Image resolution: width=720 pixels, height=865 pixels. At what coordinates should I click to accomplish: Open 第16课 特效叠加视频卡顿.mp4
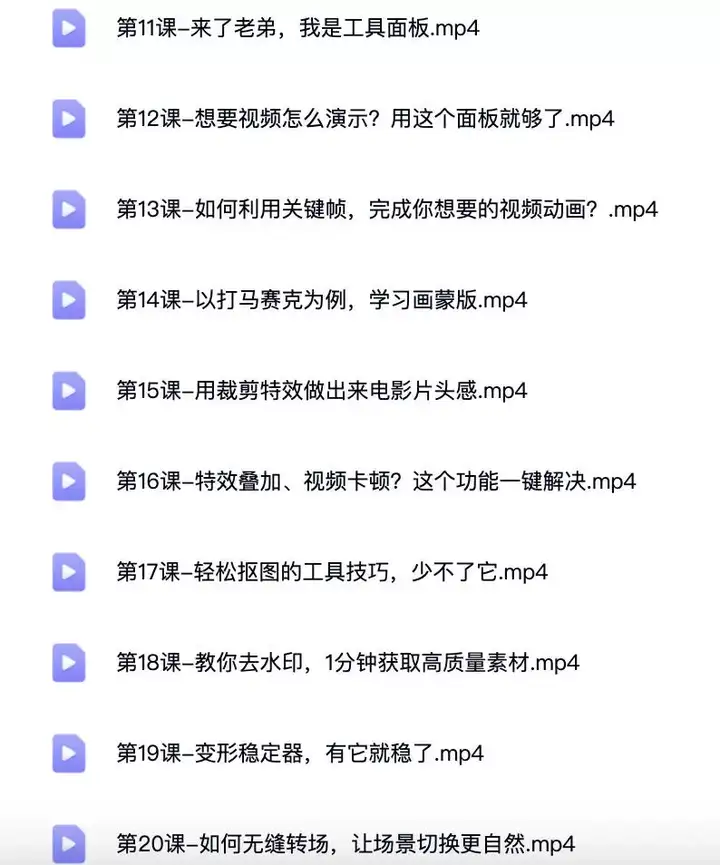[x=376, y=481]
